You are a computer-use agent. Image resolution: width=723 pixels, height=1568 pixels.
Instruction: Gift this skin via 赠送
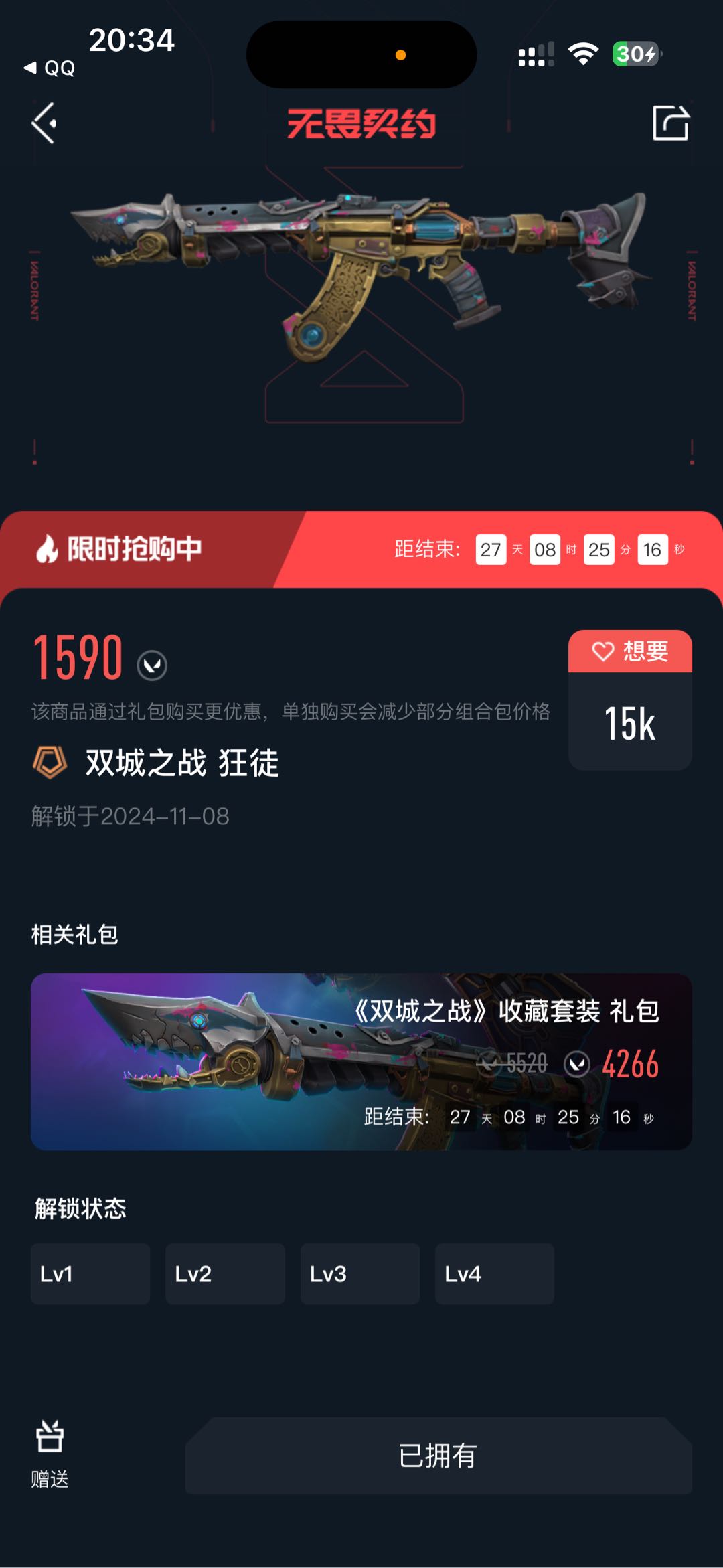tap(50, 1452)
